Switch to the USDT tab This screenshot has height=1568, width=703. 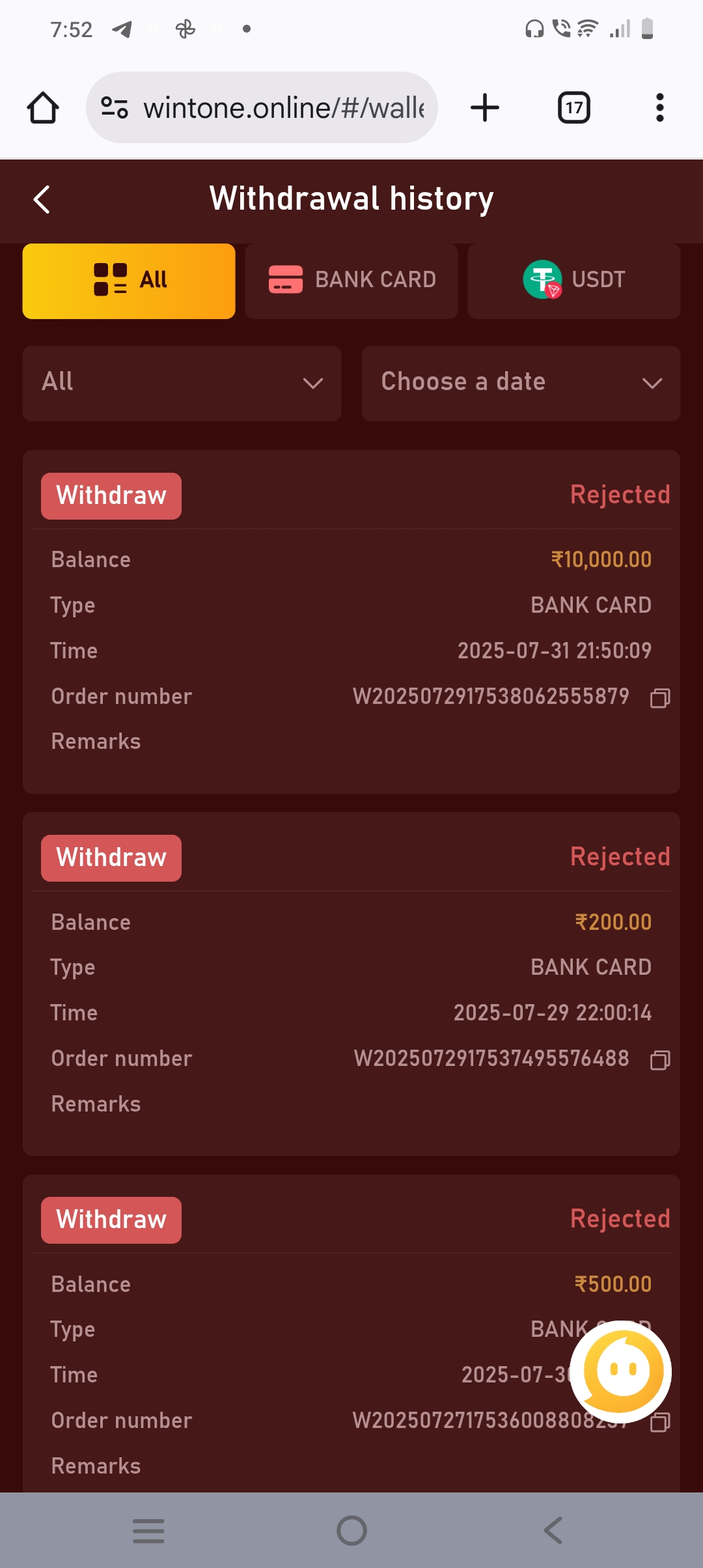[x=573, y=281]
